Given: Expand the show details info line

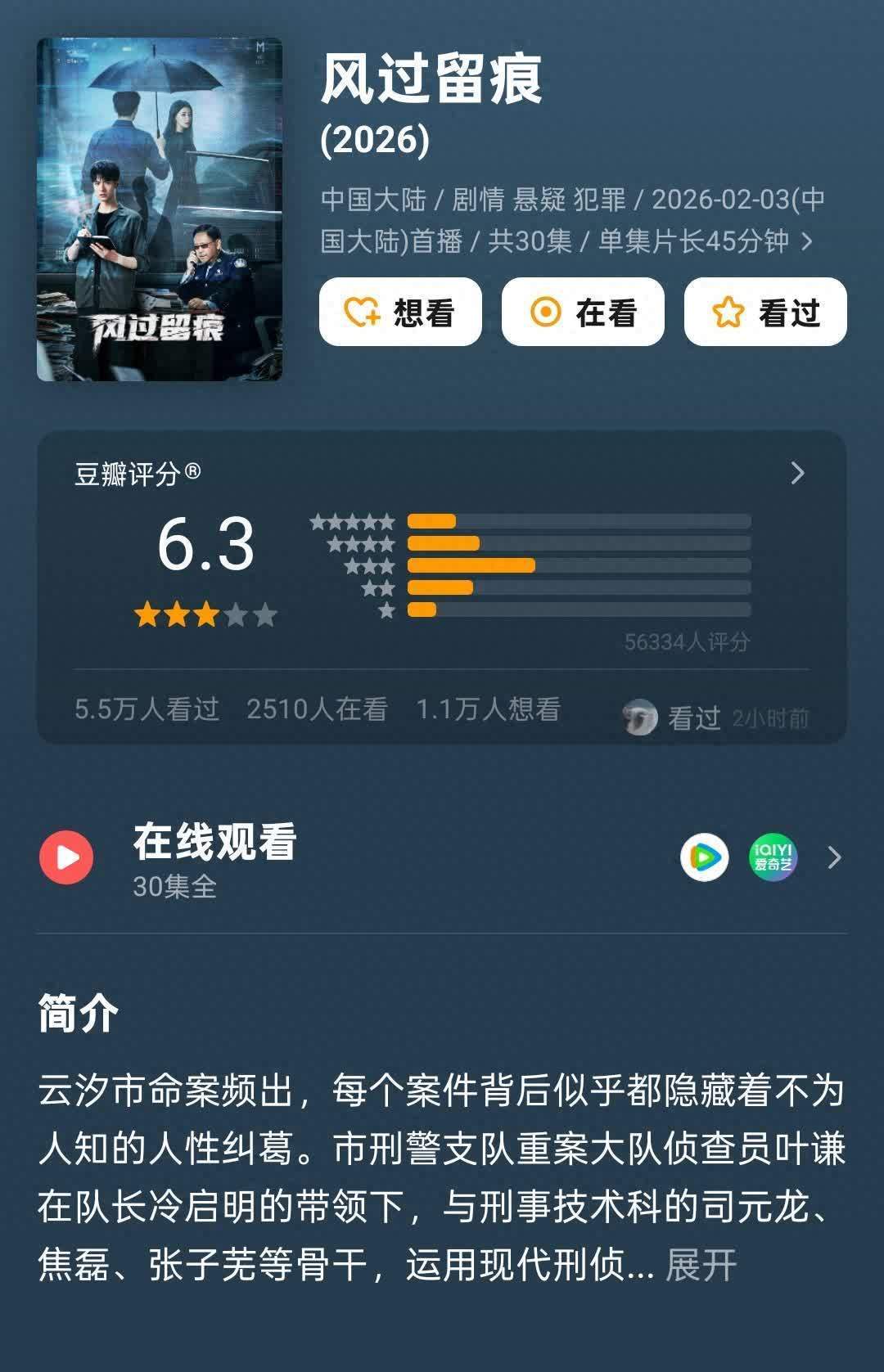Looking at the screenshot, I should point(807,241).
